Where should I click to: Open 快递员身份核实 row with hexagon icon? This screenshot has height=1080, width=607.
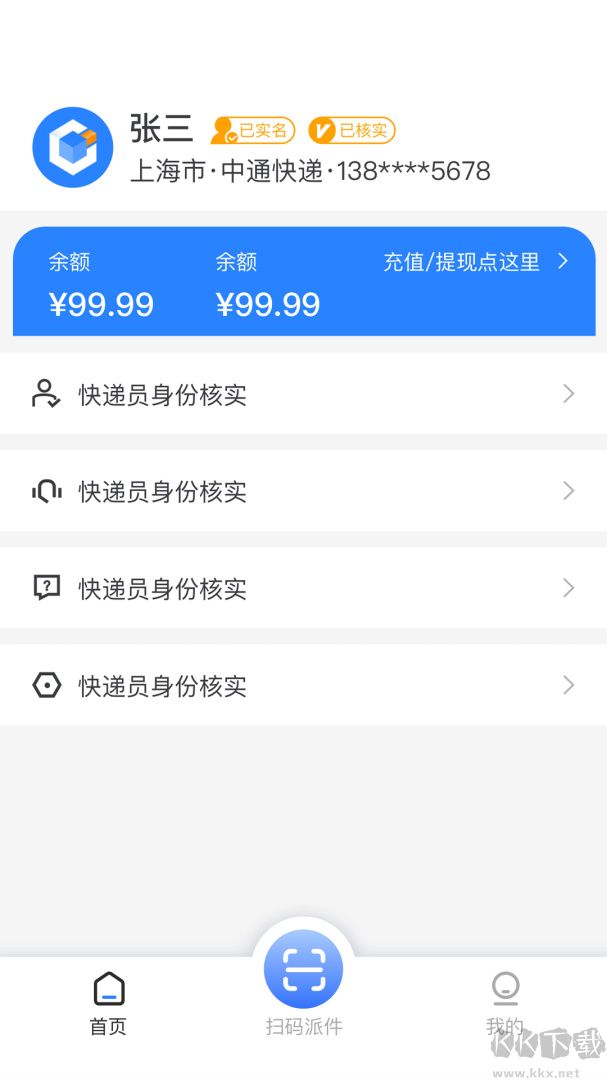point(303,685)
